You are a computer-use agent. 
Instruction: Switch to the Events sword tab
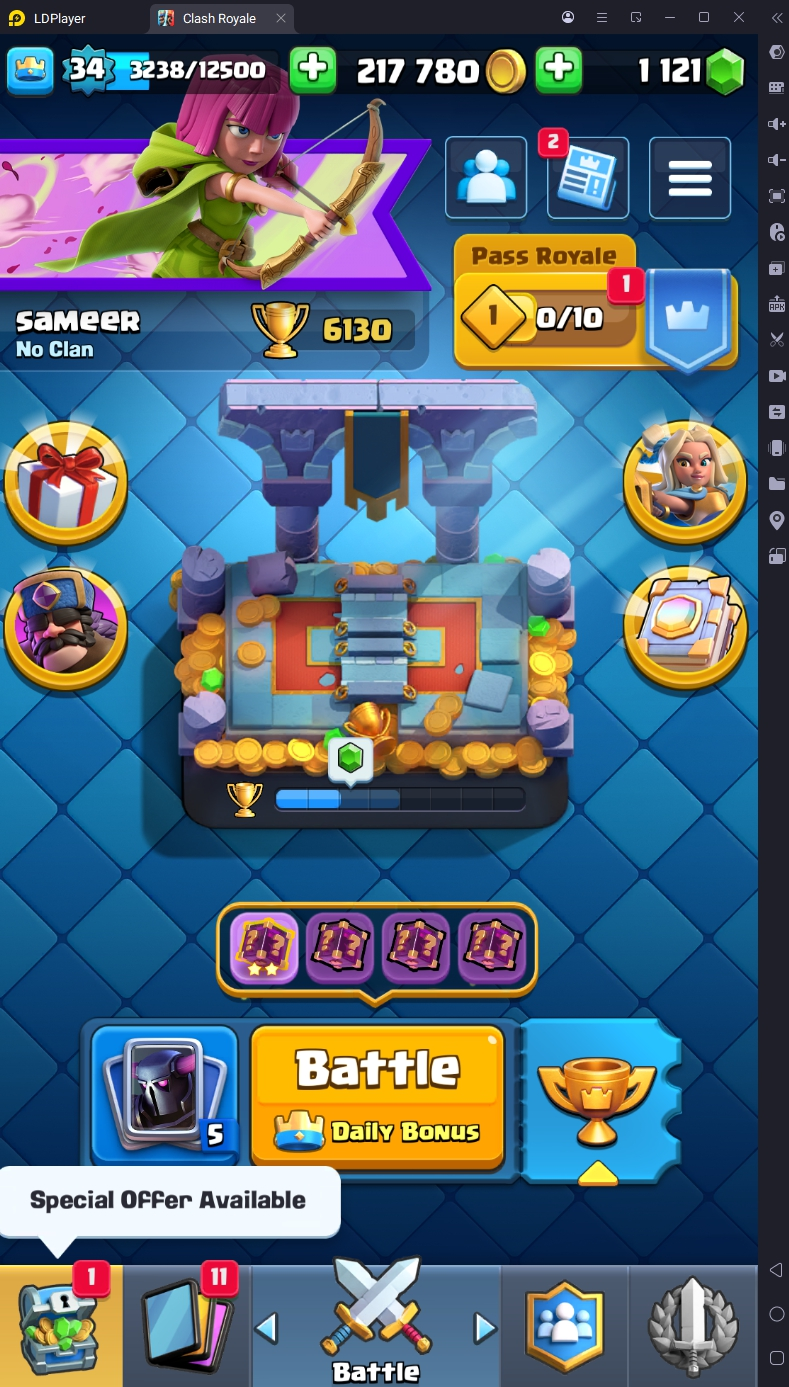point(693,1325)
